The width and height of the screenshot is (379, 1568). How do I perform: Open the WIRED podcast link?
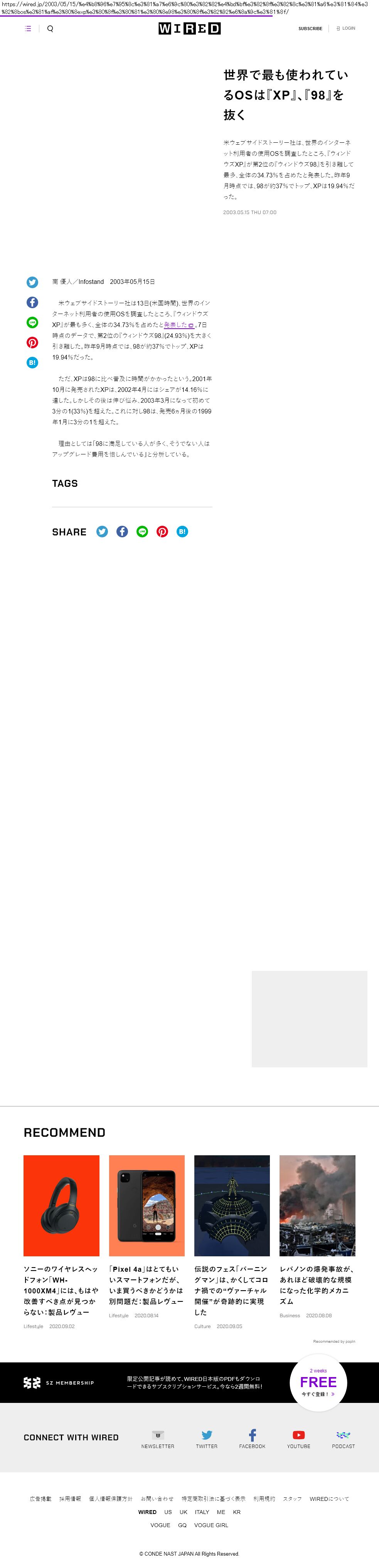[x=343, y=1439]
